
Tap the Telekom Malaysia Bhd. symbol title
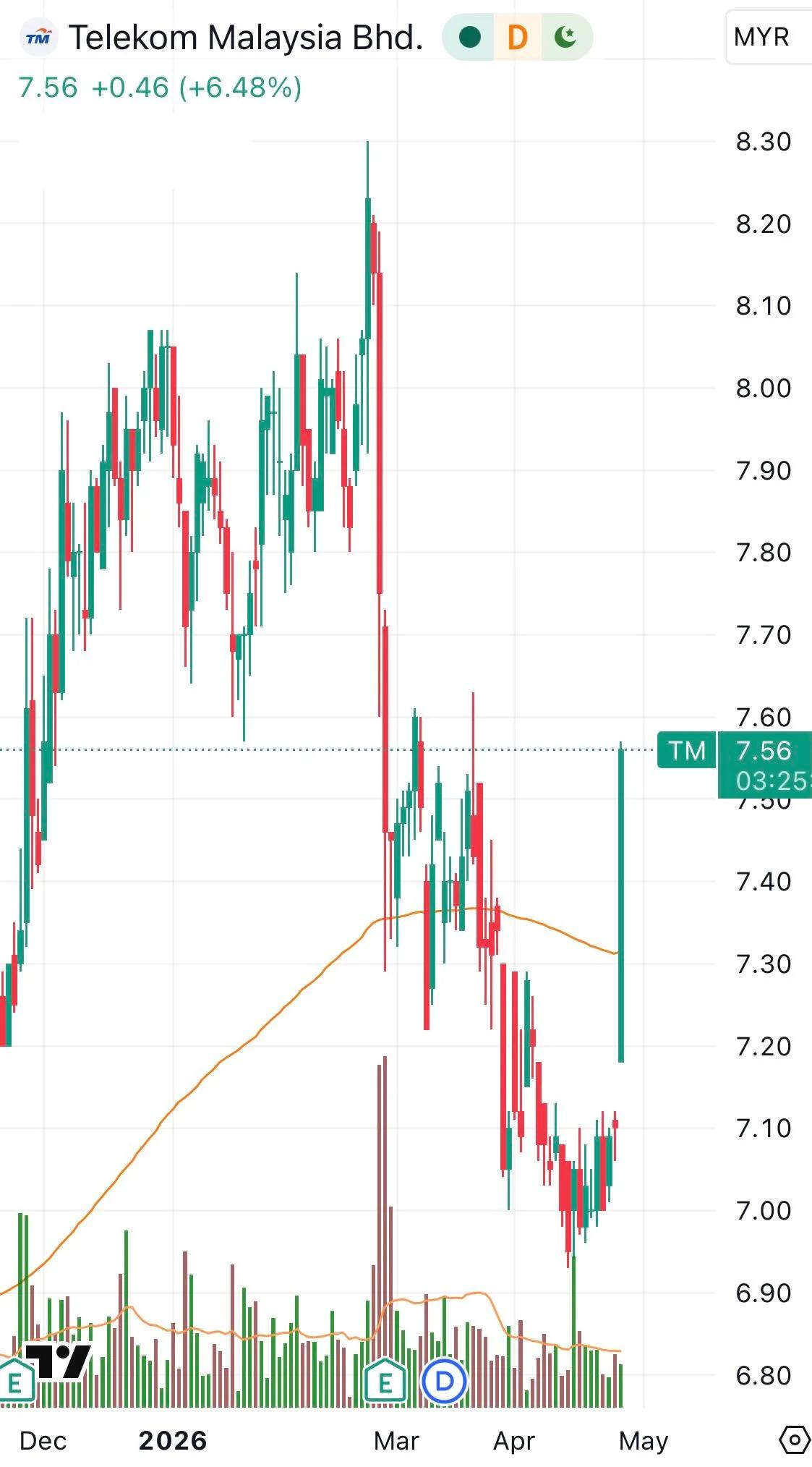click(x=246, y=38)
